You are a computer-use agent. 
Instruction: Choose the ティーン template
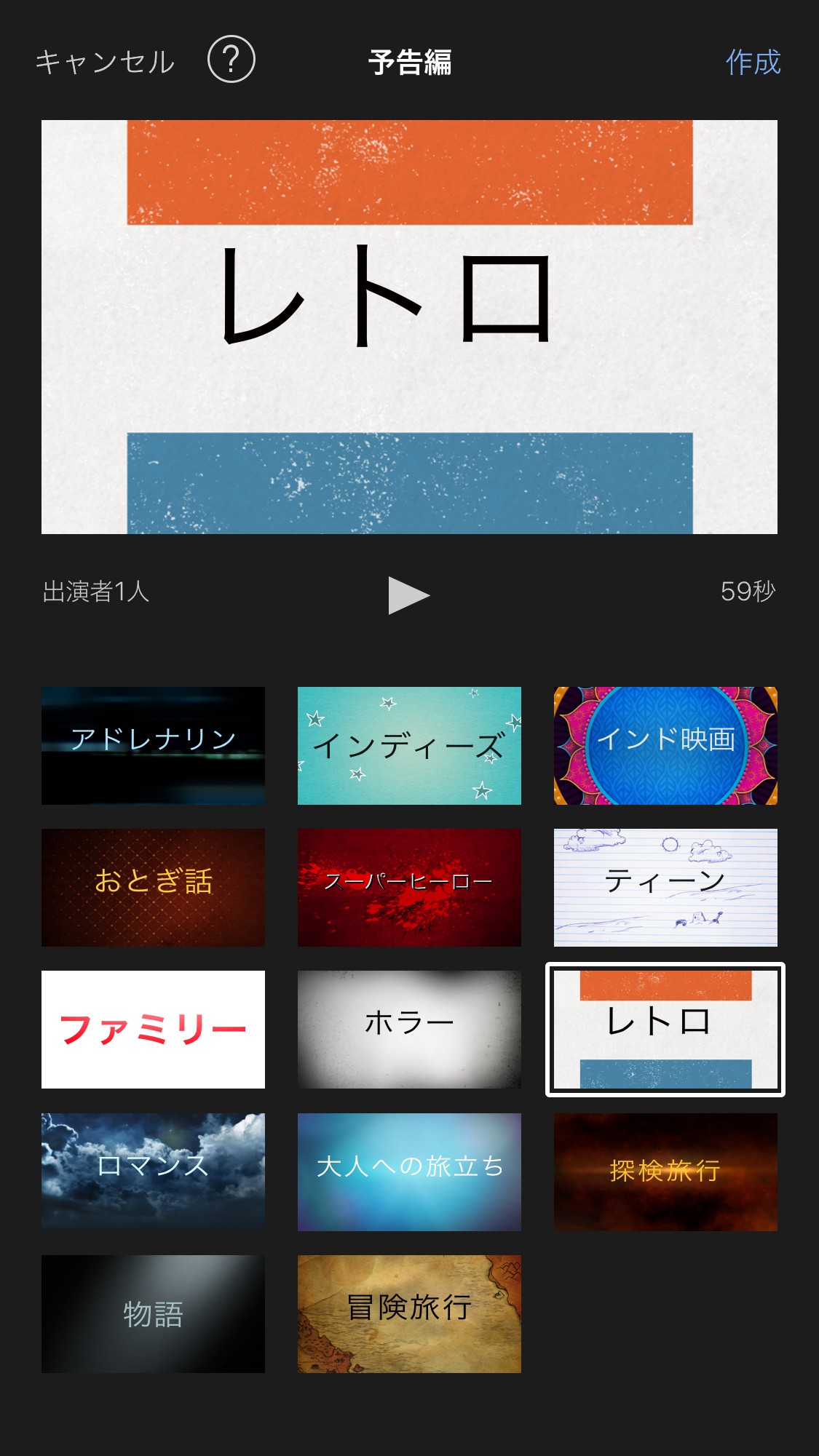point(665,888)
